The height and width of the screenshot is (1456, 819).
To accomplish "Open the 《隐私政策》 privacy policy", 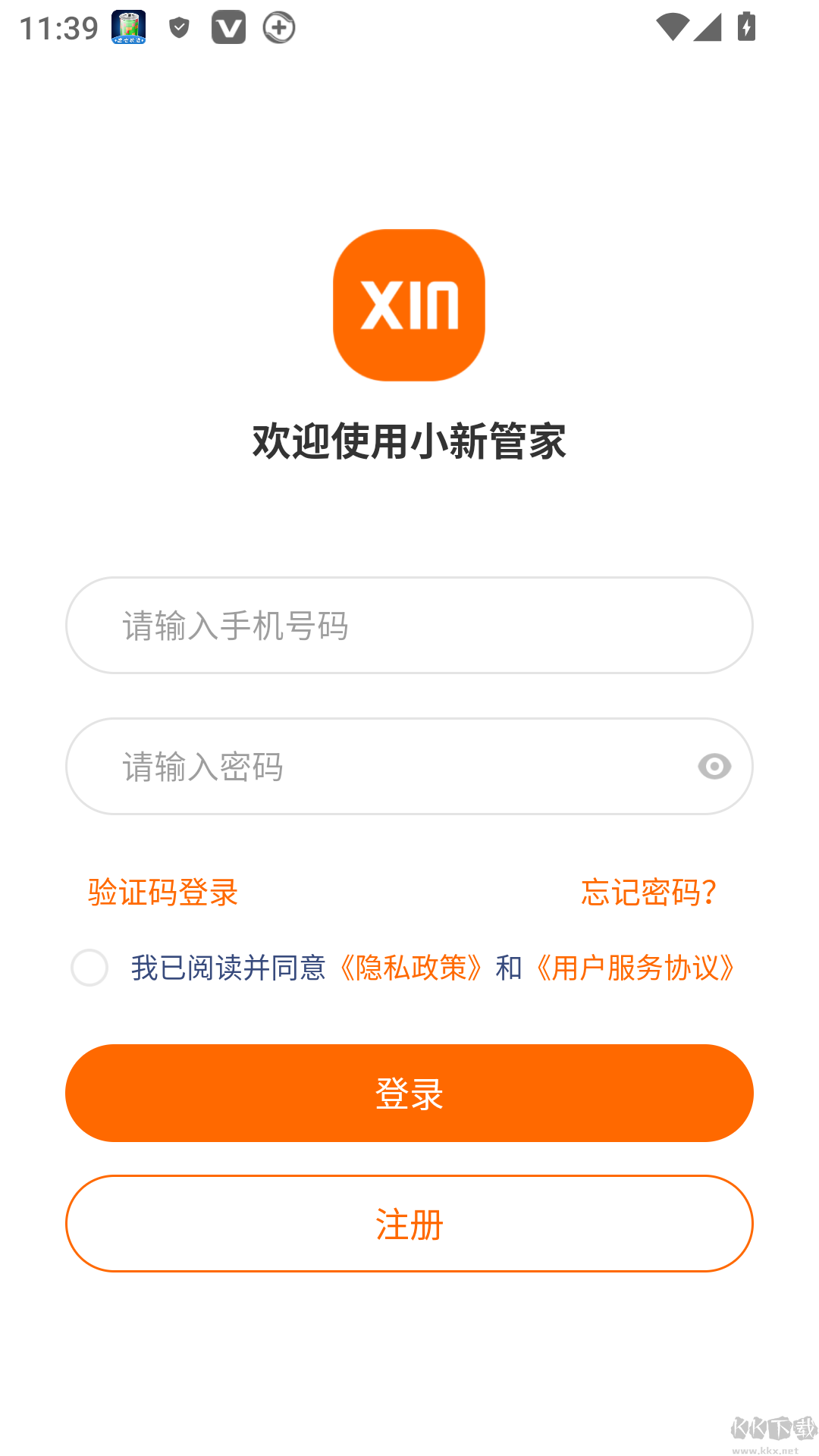I will click(411, 968).
